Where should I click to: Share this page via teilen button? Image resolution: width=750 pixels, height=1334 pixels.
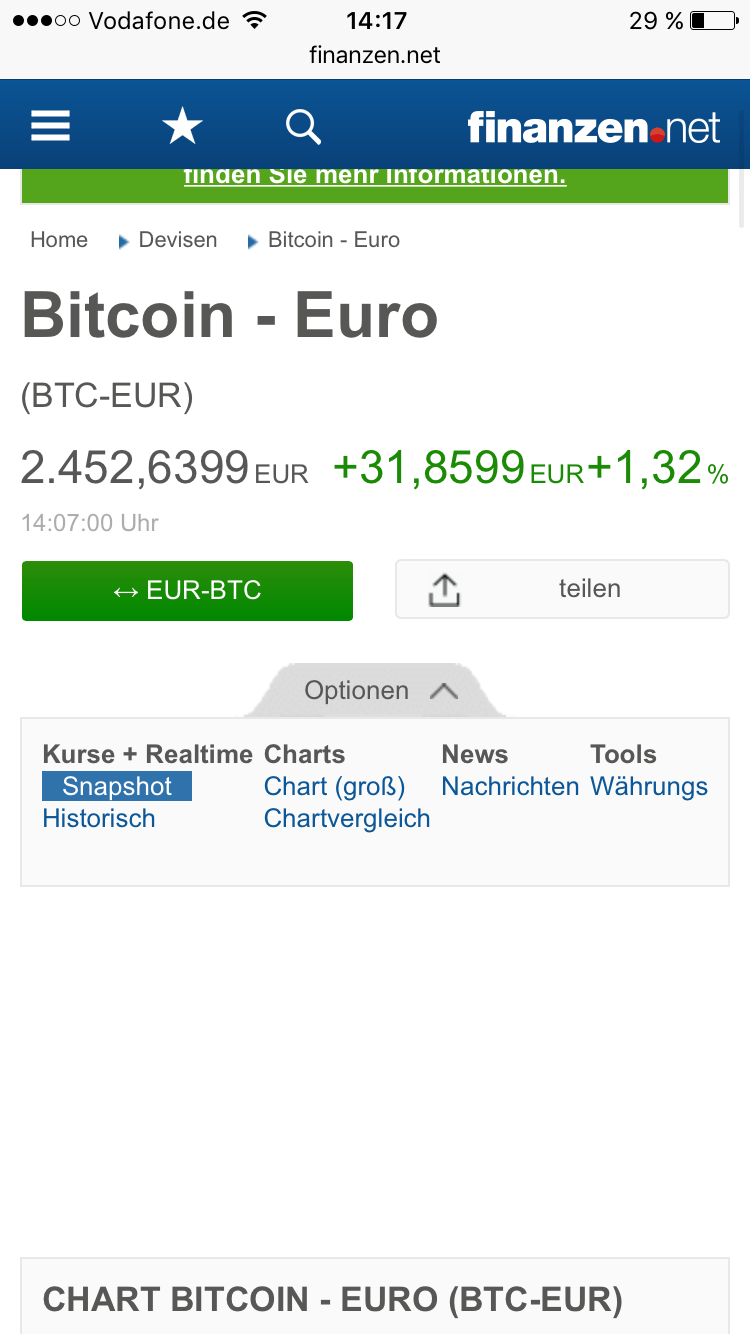pyautogui.click(x=562, y=589)
